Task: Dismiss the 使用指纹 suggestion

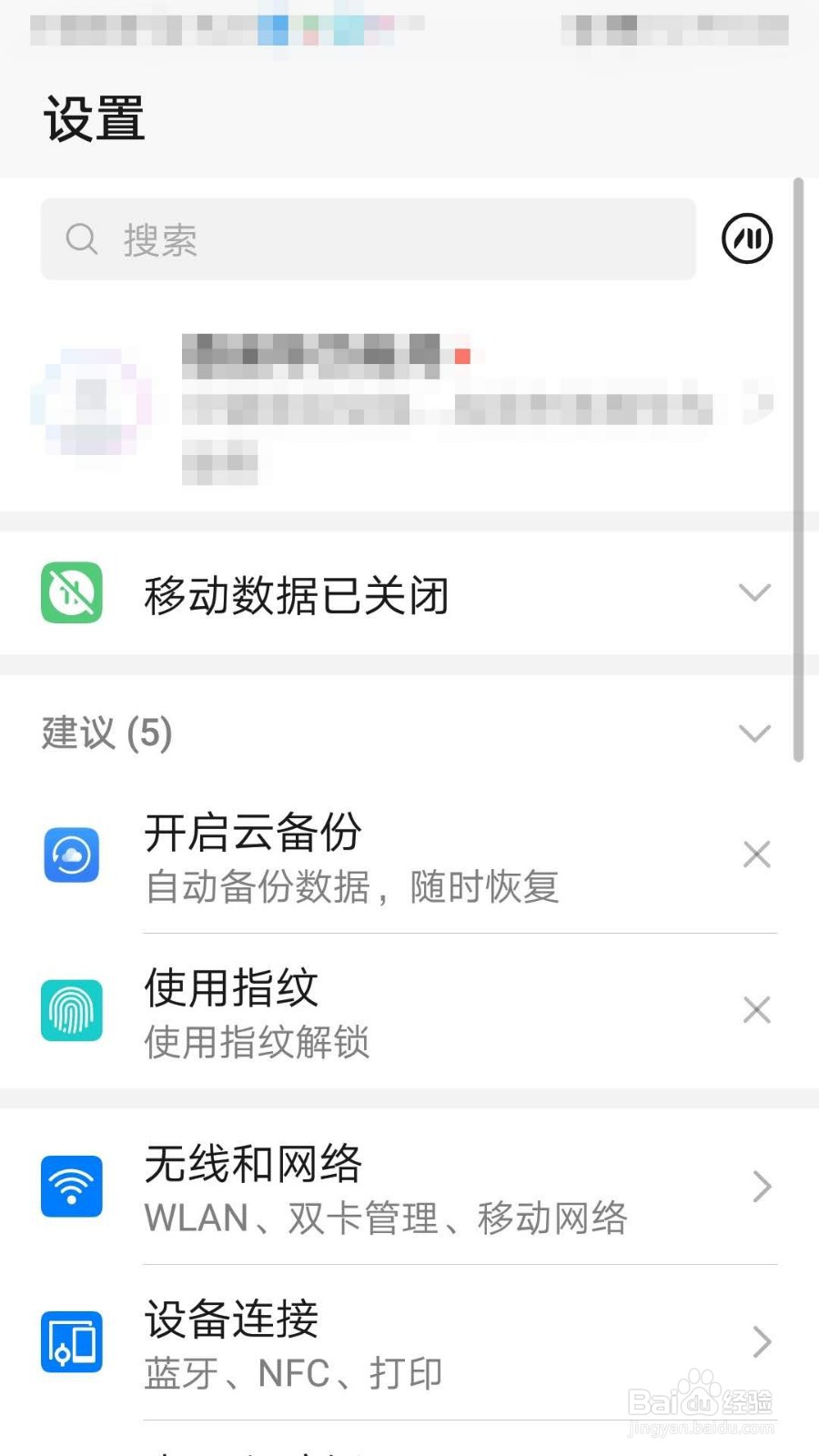Action: (x=756, y=1010)
